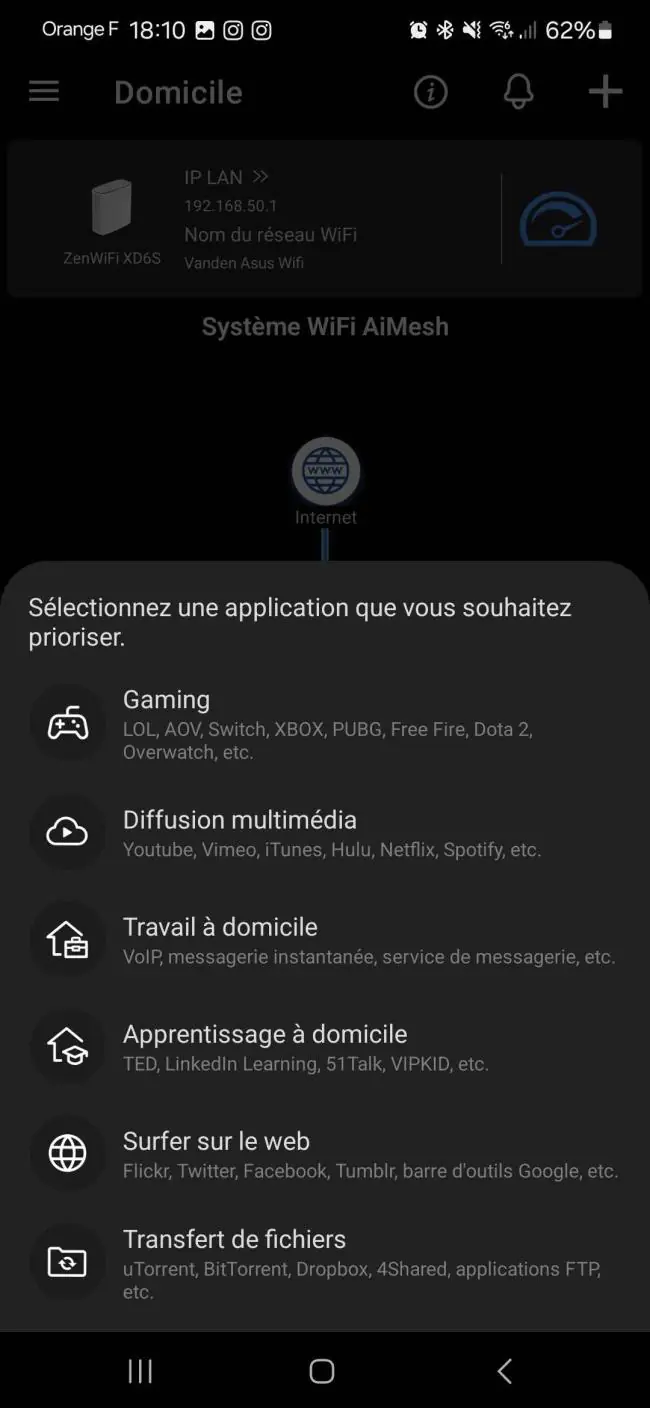Prioritize Apprentissage à domicile
The image size is (650, 1408).
[325, 1047]
